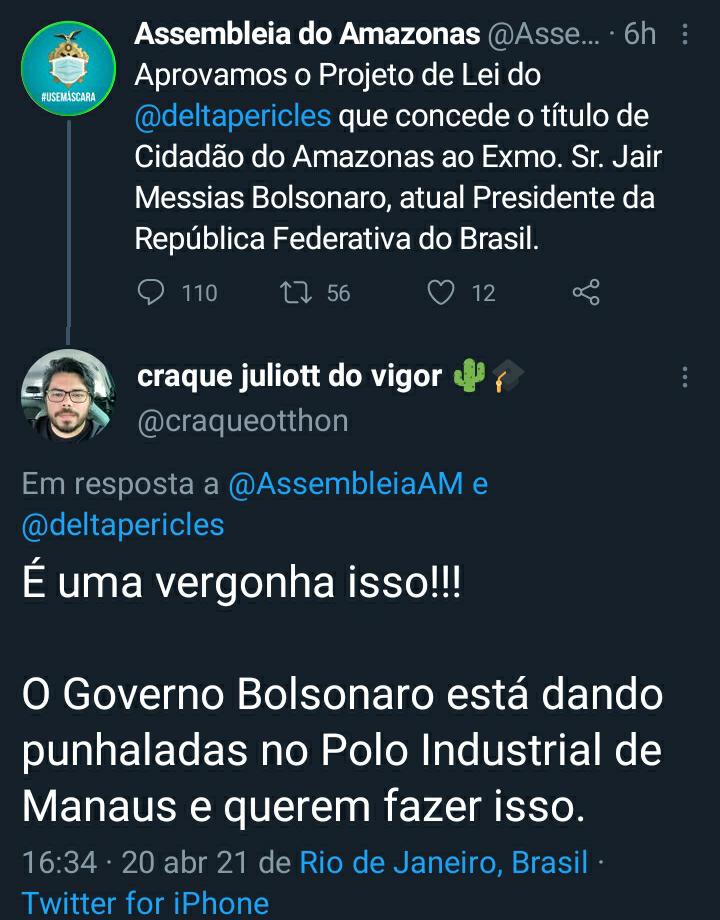Screen dimensions: 720x920
Task: Open the @deltapericles link in reply header
Action: click(123, 524)
